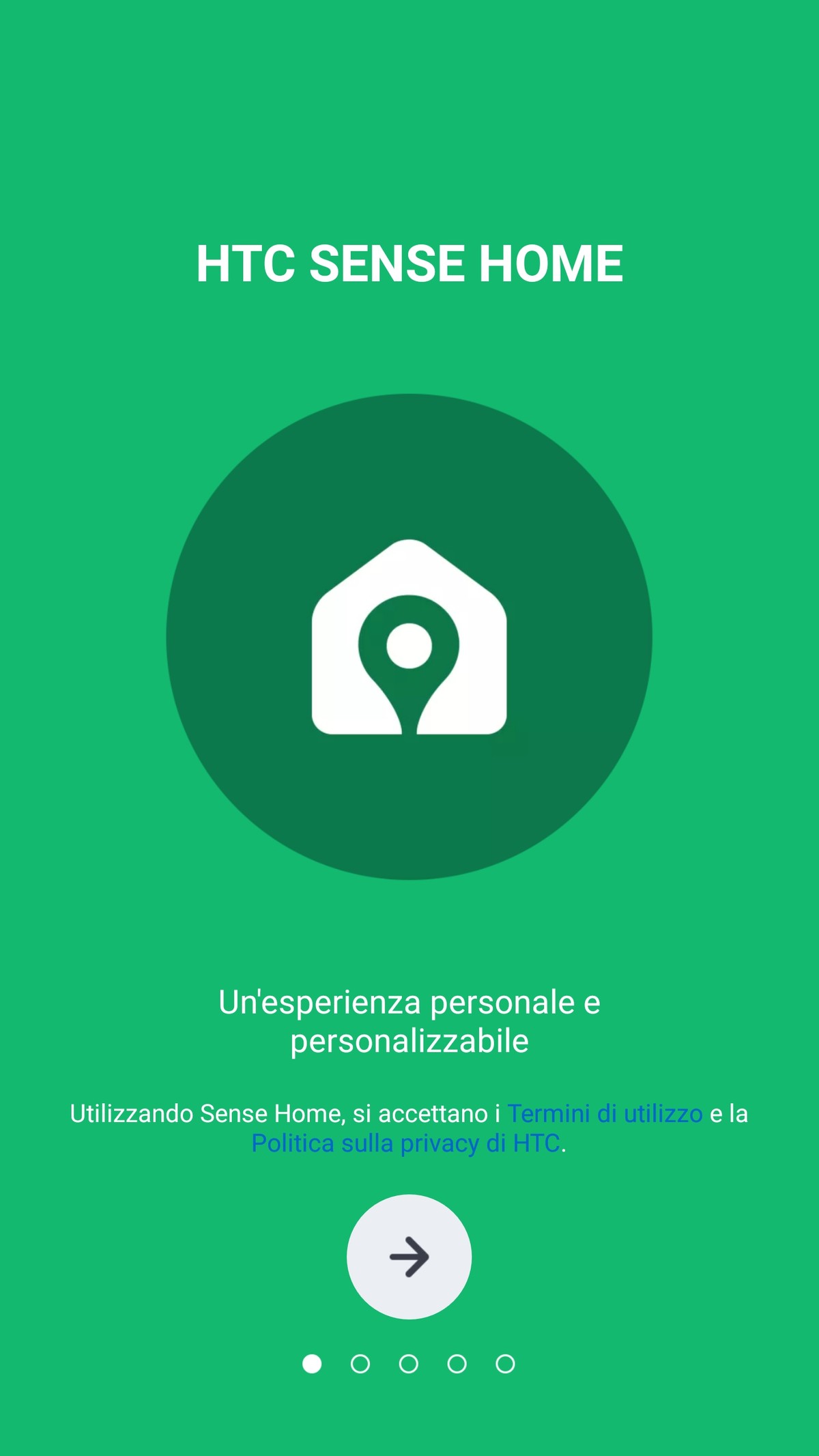Tap the next arrow button
This screenshot has height=1456, width=819.
click(409, 1256)
